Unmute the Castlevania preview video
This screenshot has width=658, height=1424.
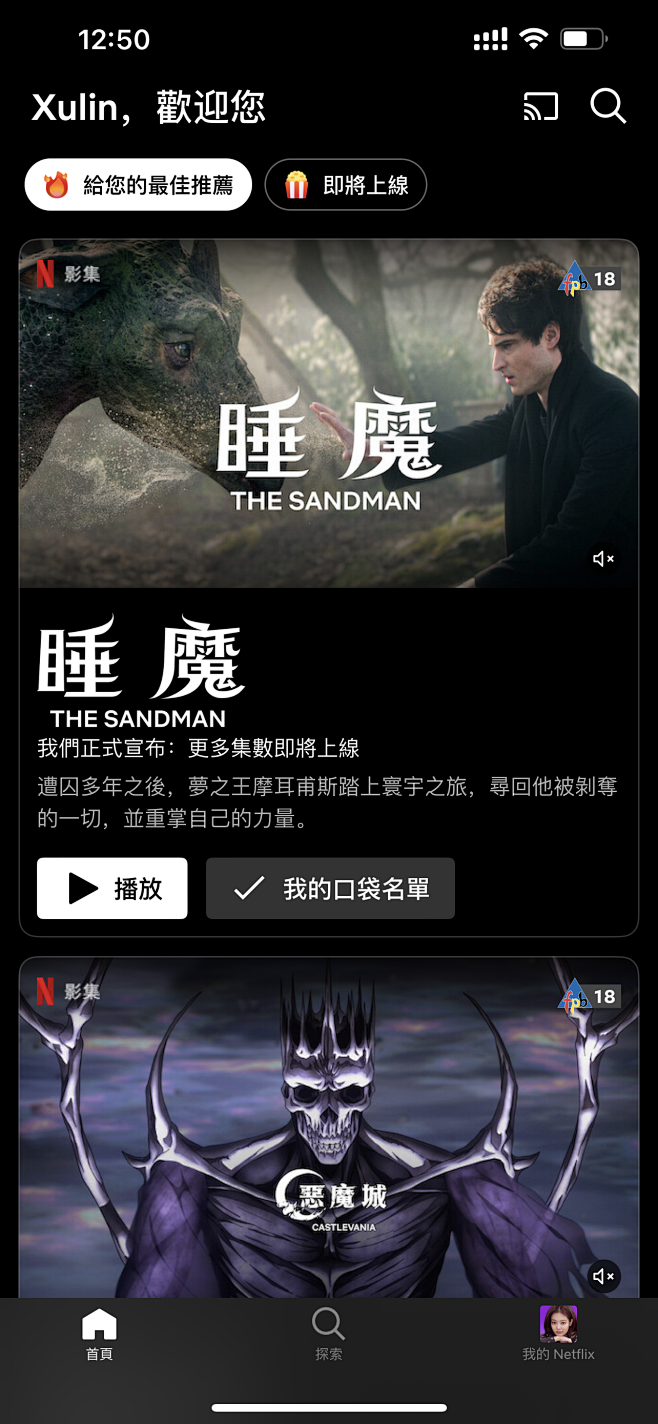point(603,1276)
